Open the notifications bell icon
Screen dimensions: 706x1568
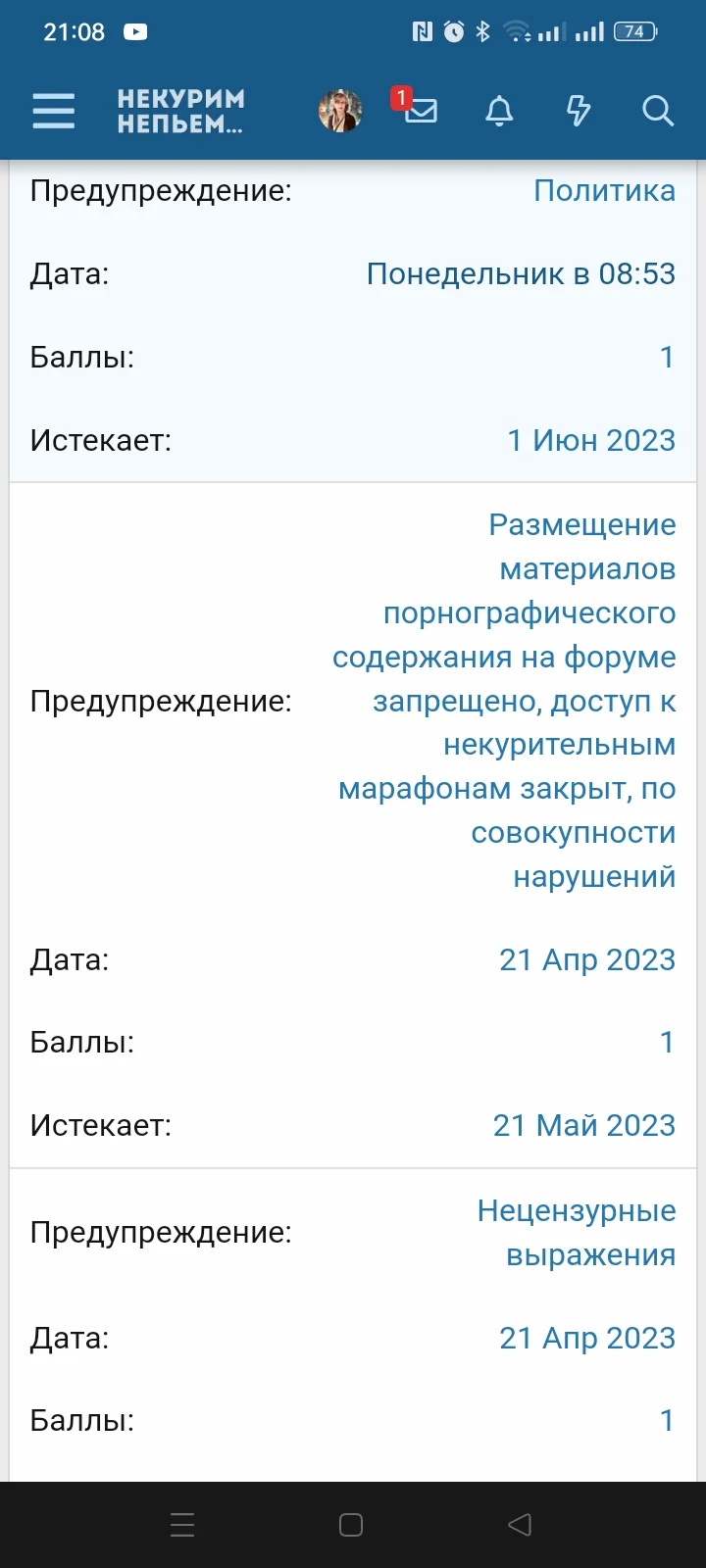point(498,111)
